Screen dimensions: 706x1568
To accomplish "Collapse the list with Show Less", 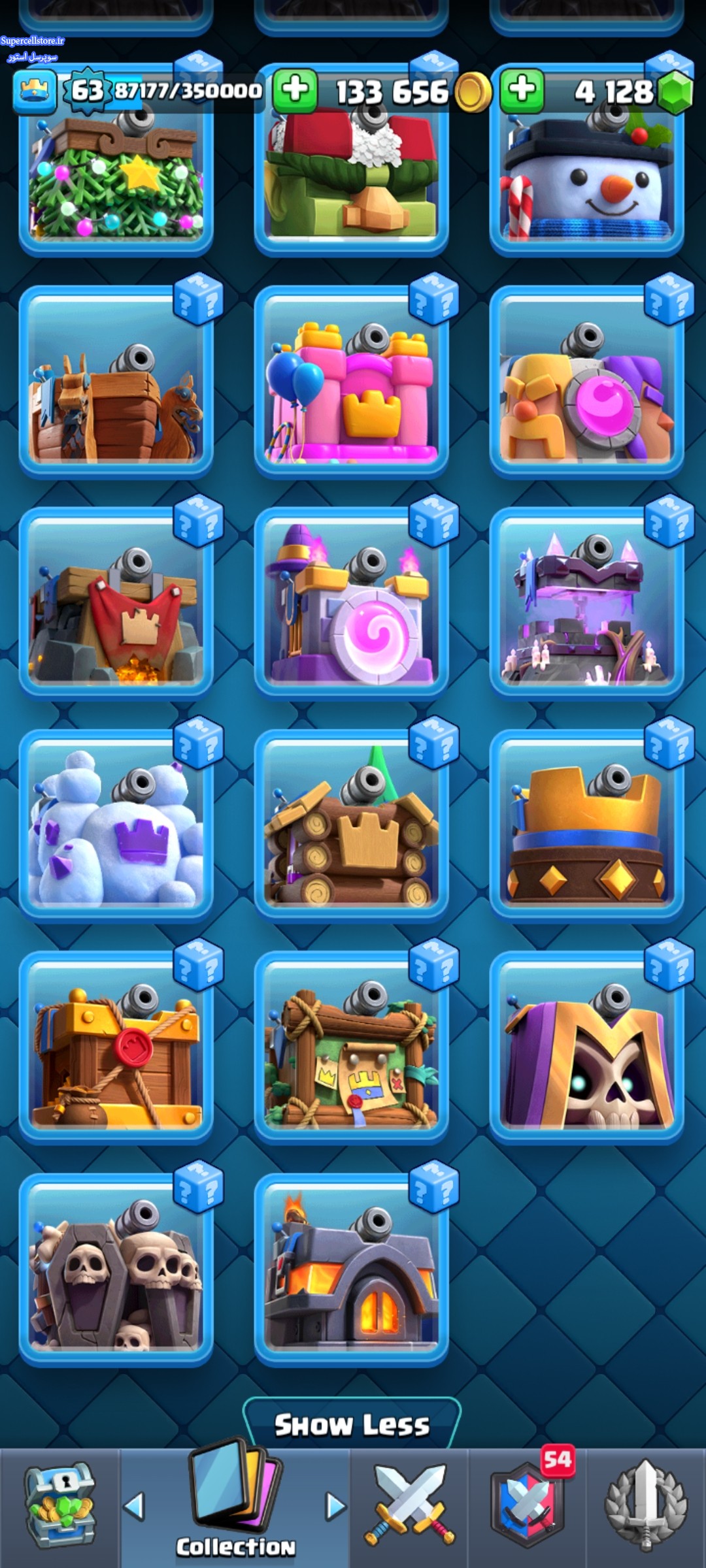I will [x=352, y=1426].
